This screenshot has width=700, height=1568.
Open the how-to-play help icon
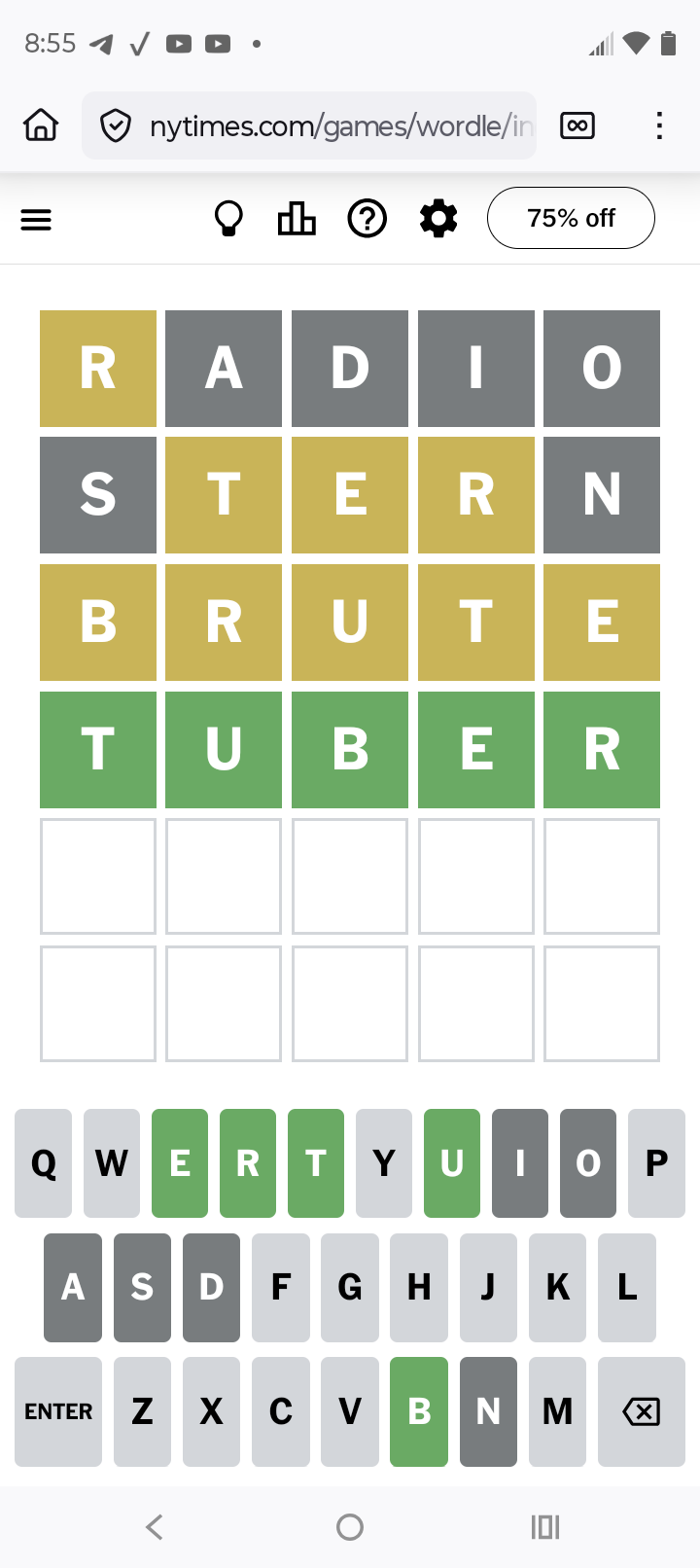pos(367,219)
